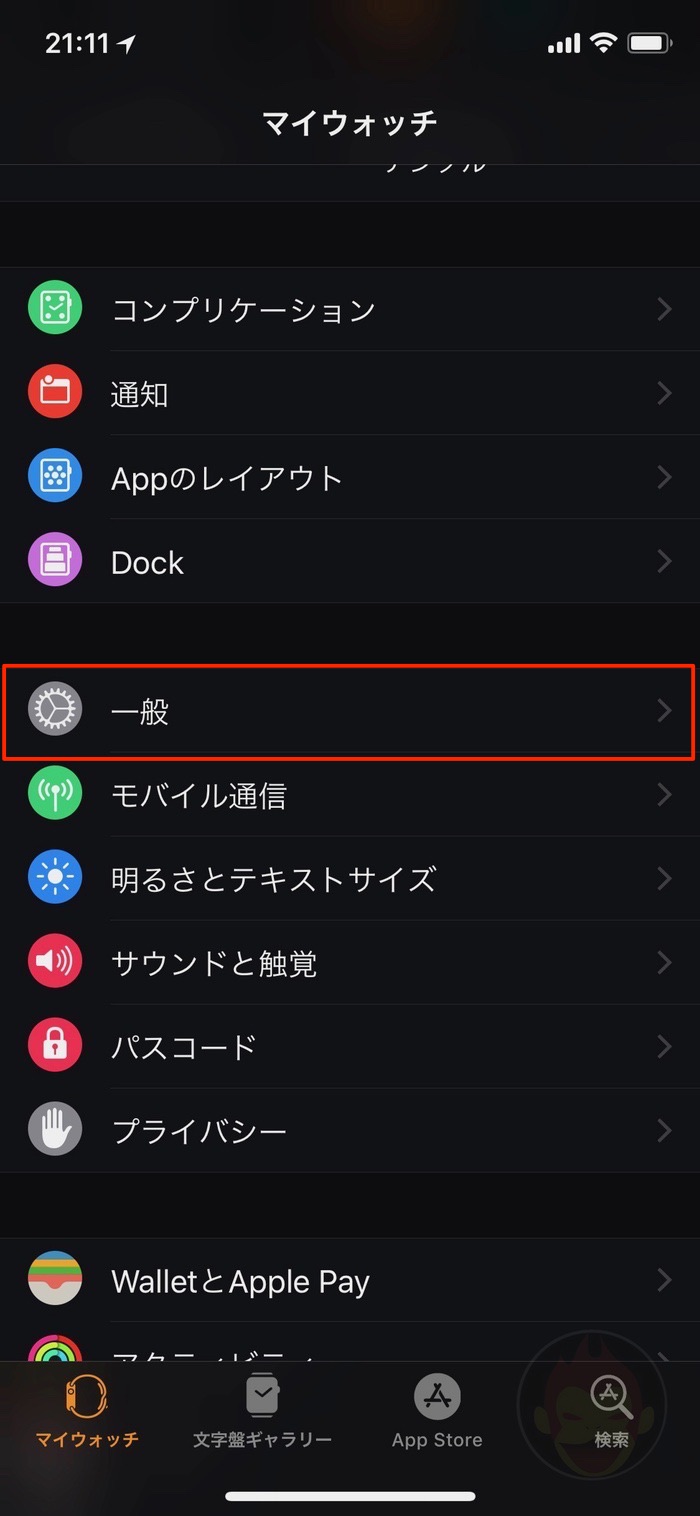Image resolution: width=700 pixels, height=1516 pixels.
Task: Open 一般 settings
Action: coord(350,711)
